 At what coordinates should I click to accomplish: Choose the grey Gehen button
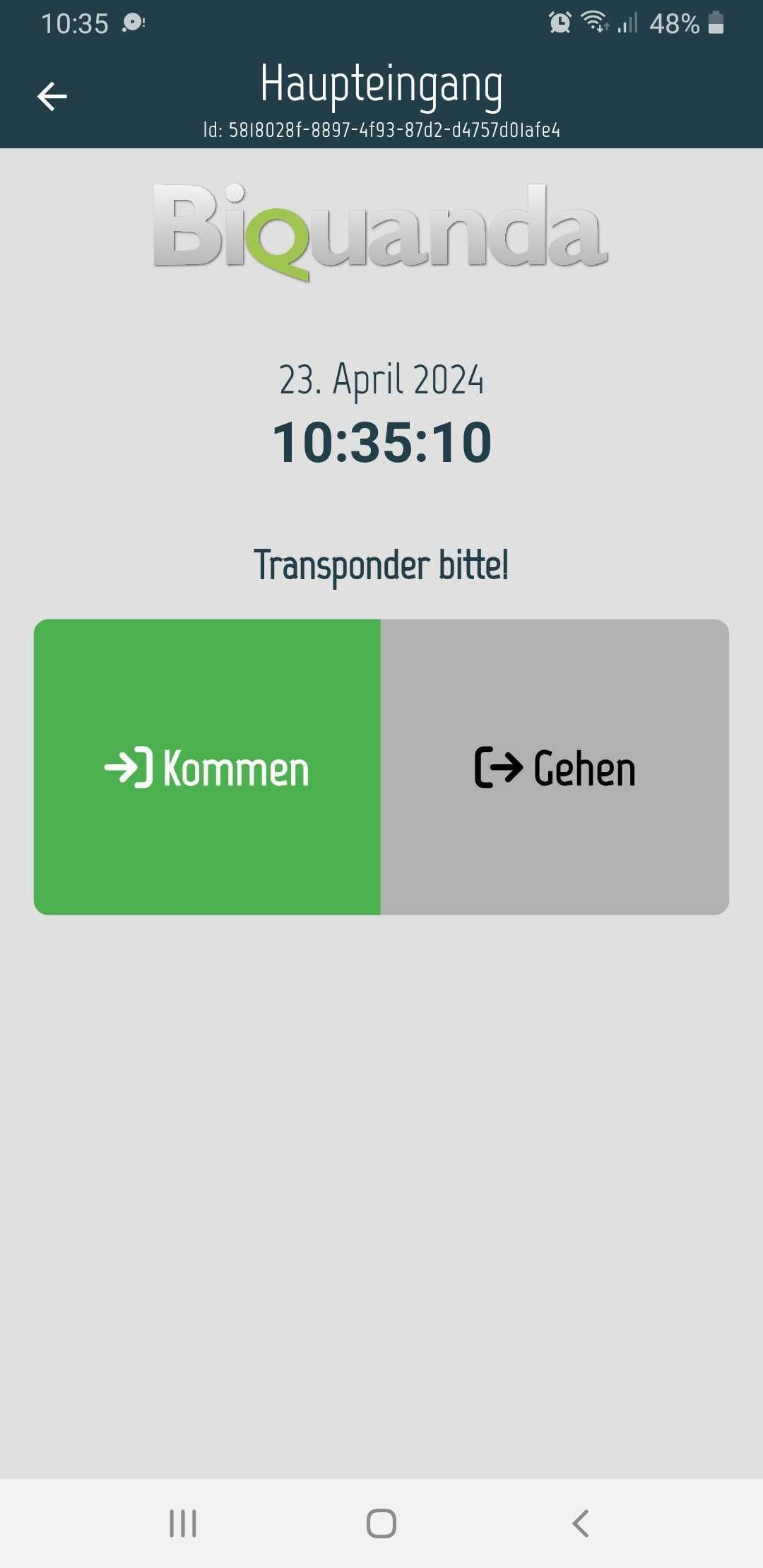click(x=555, y=767)
